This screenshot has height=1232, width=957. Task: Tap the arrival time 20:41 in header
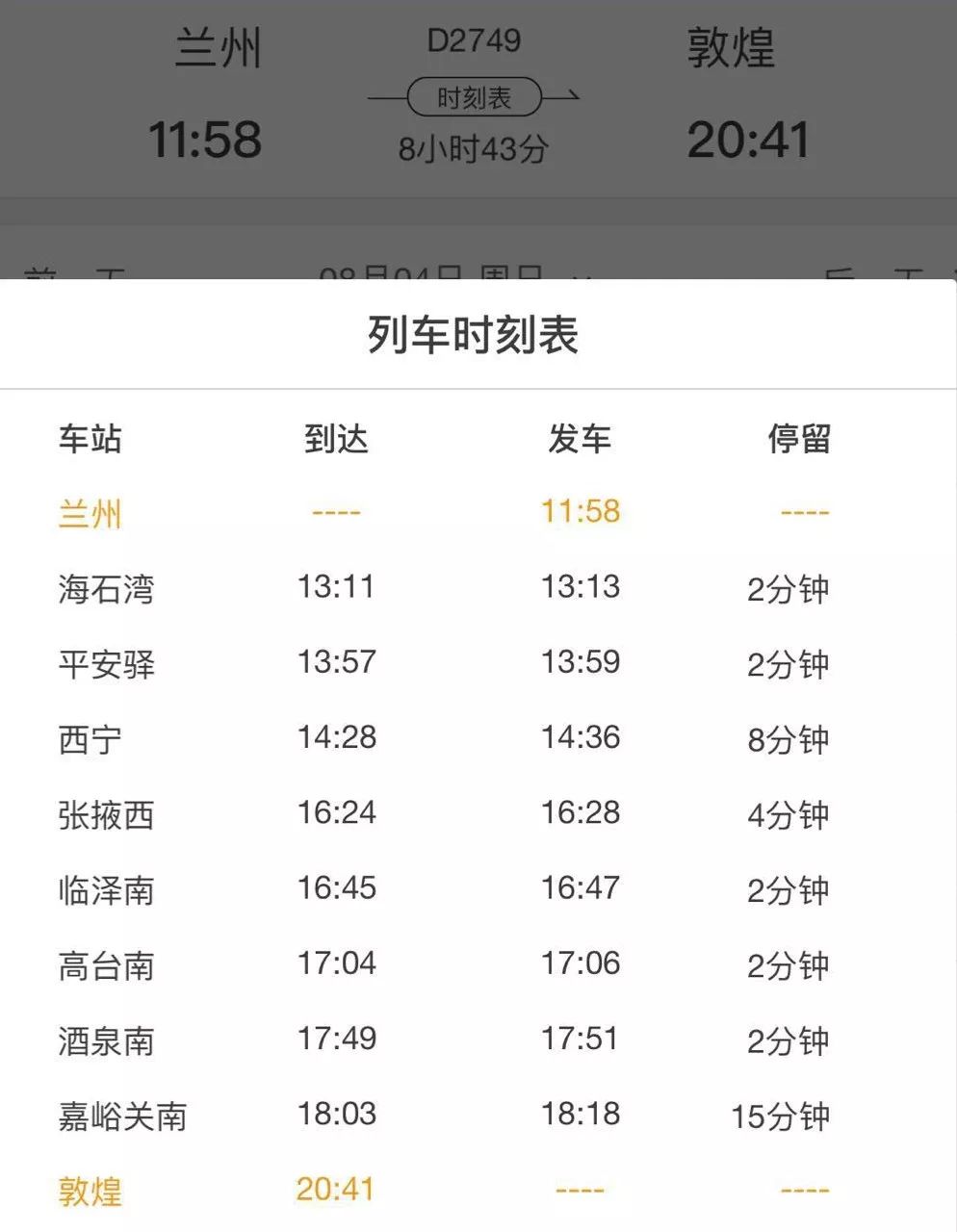750,141
